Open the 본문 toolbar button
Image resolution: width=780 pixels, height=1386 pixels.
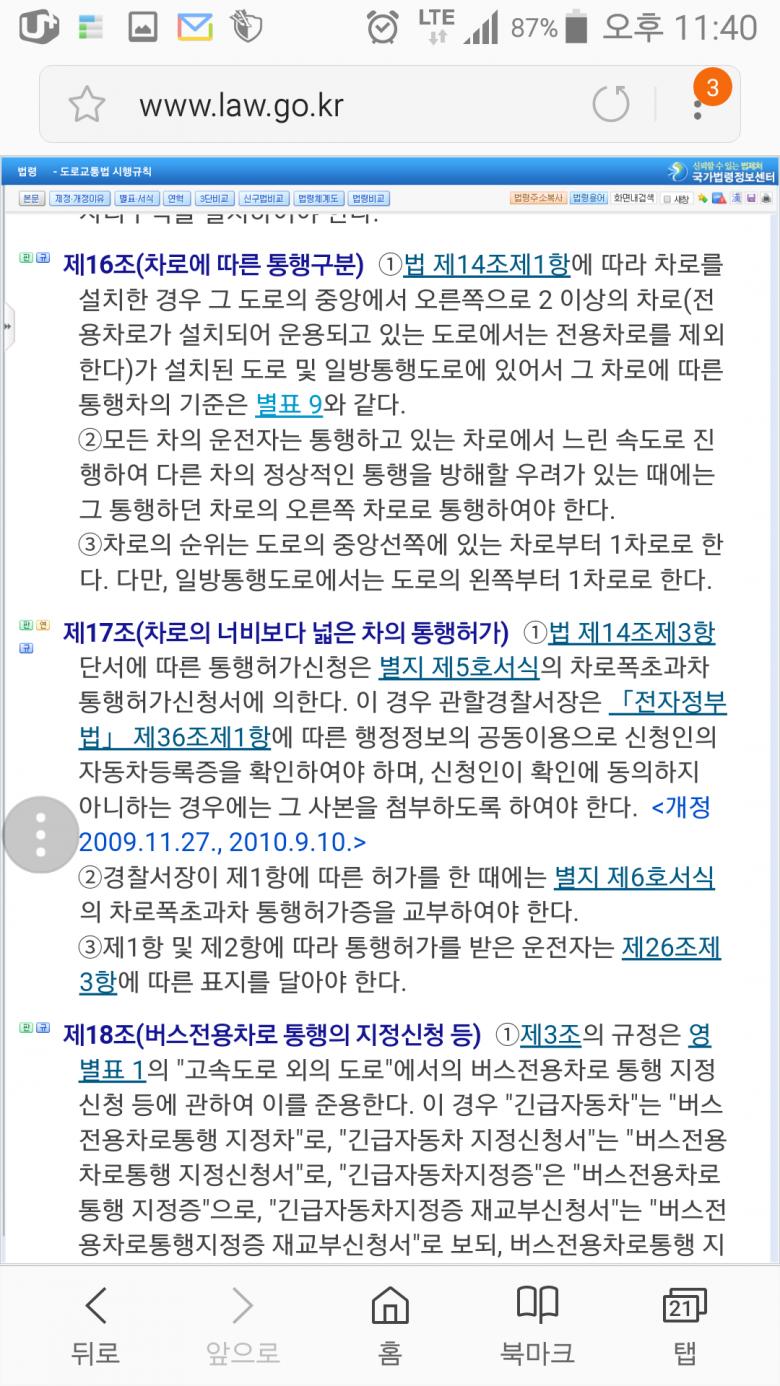click(x=32, y=198)
